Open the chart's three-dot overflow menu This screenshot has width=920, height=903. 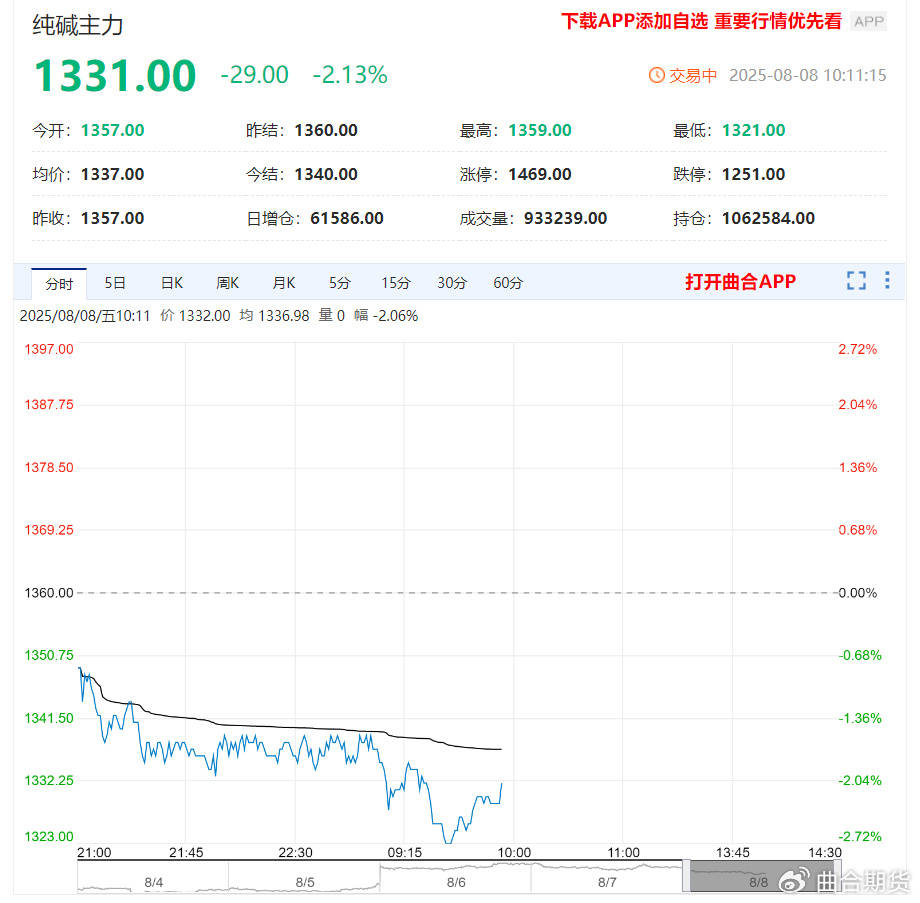pos(886,281)
